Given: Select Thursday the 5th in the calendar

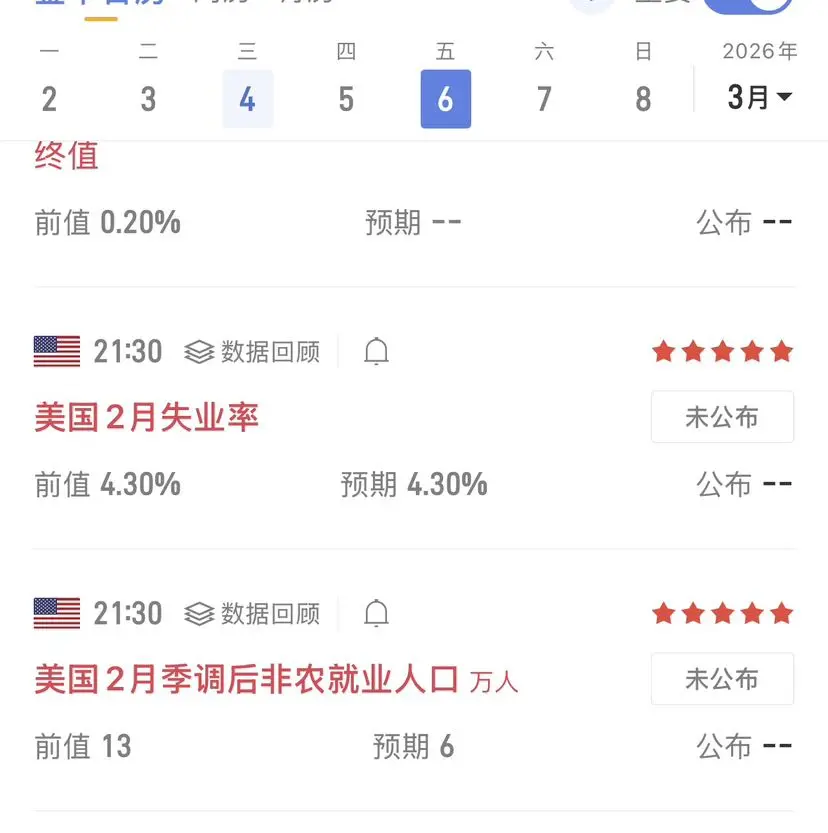Looking at the screenshot, I should pos(346,98).
